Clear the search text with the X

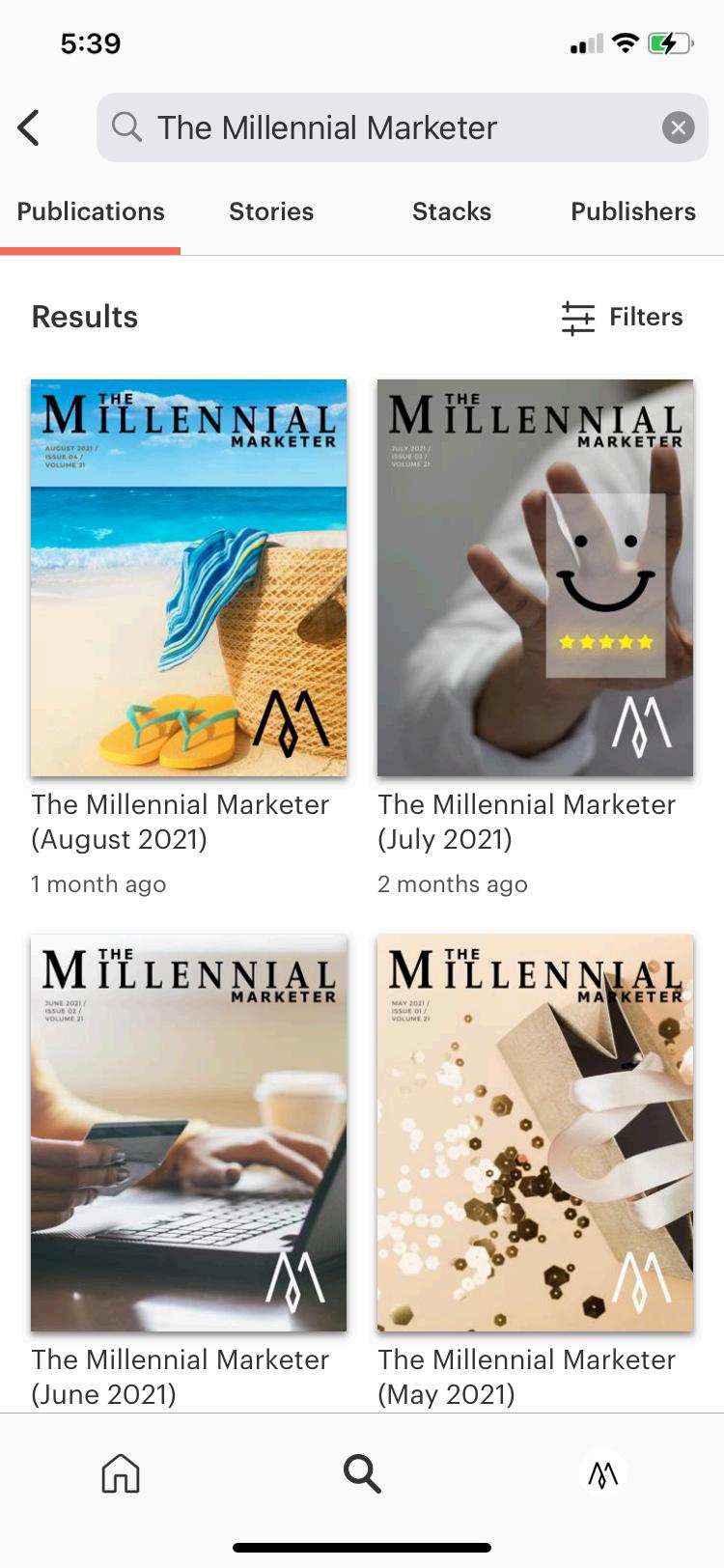click(x=678, y=127)
